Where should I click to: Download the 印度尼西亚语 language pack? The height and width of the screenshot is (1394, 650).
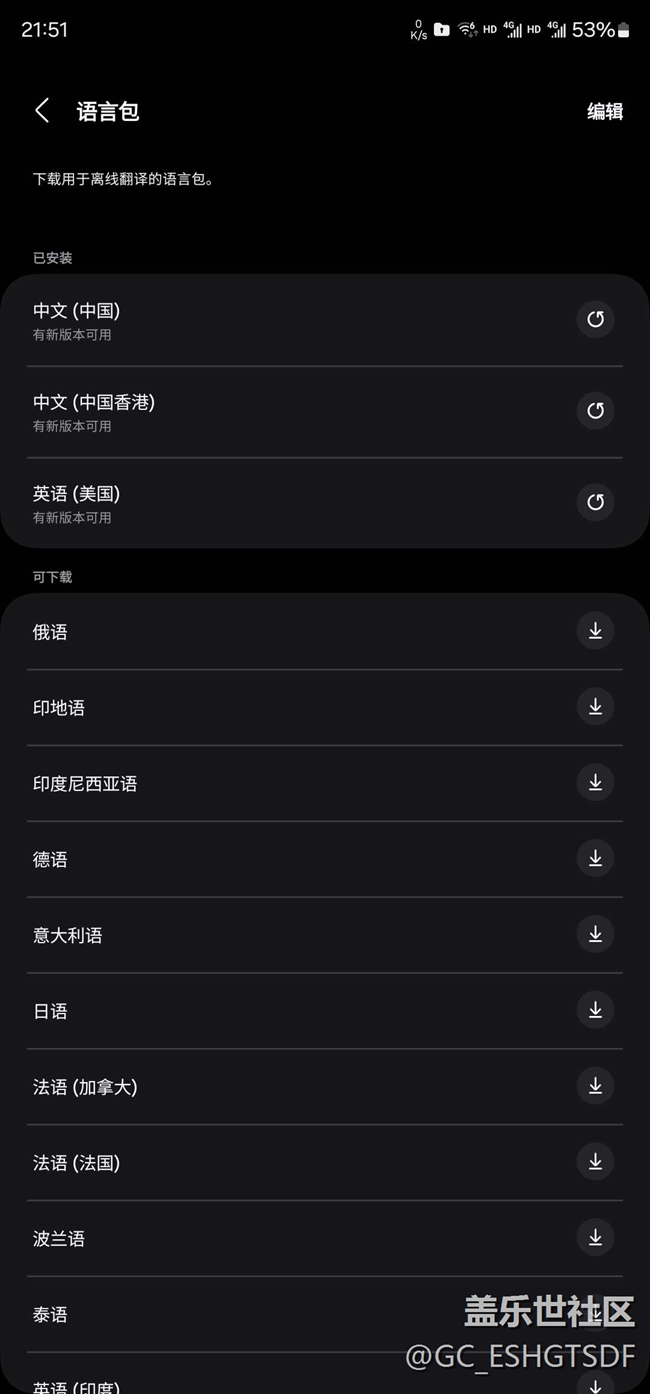[595, 782]
